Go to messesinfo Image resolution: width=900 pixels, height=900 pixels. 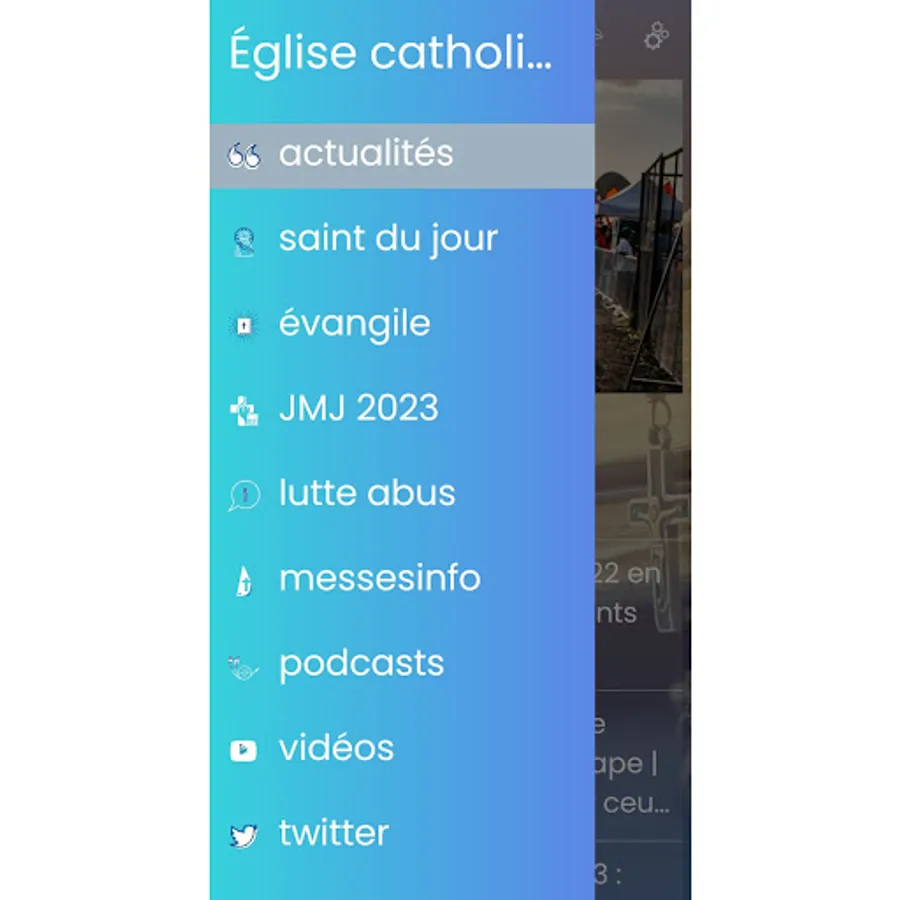(402, 579)
